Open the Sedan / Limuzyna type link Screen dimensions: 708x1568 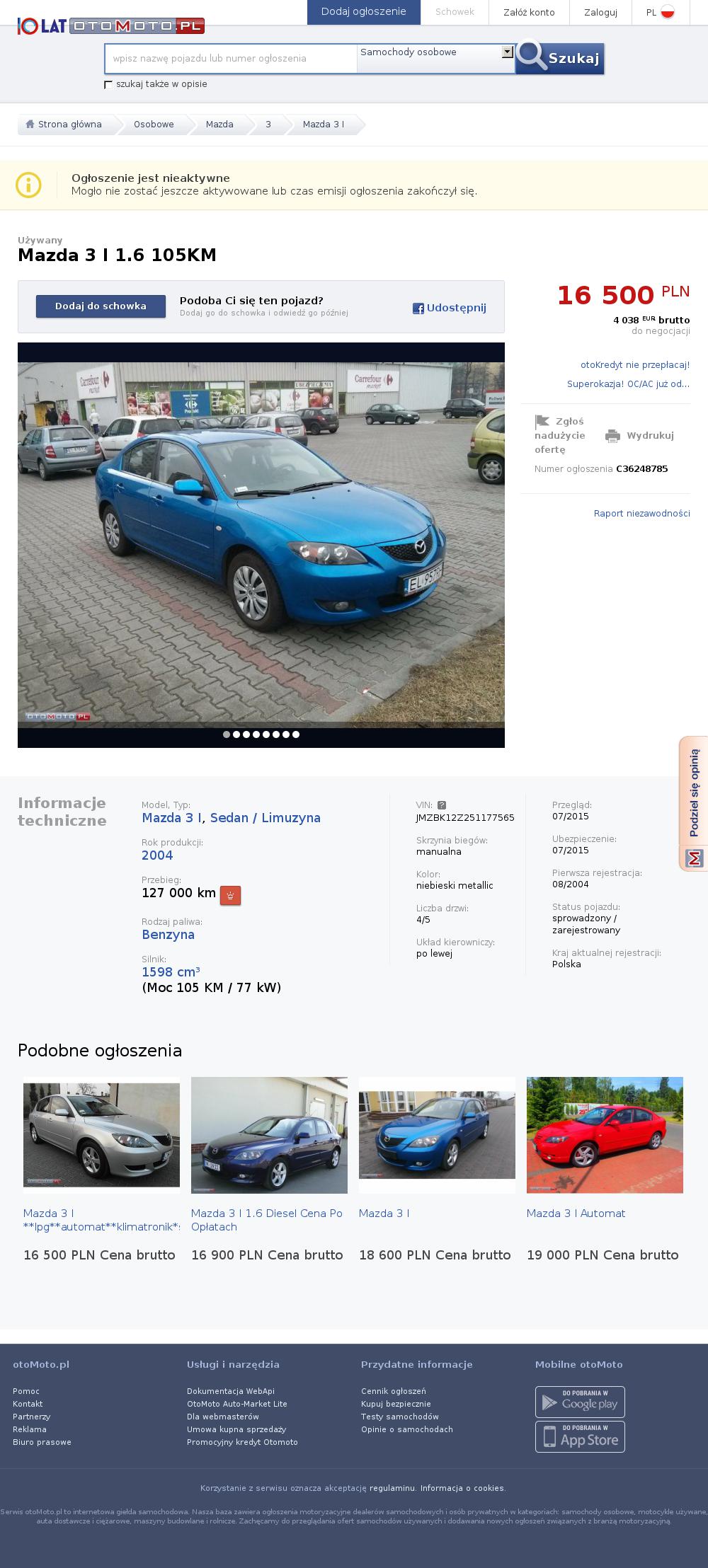265,818
